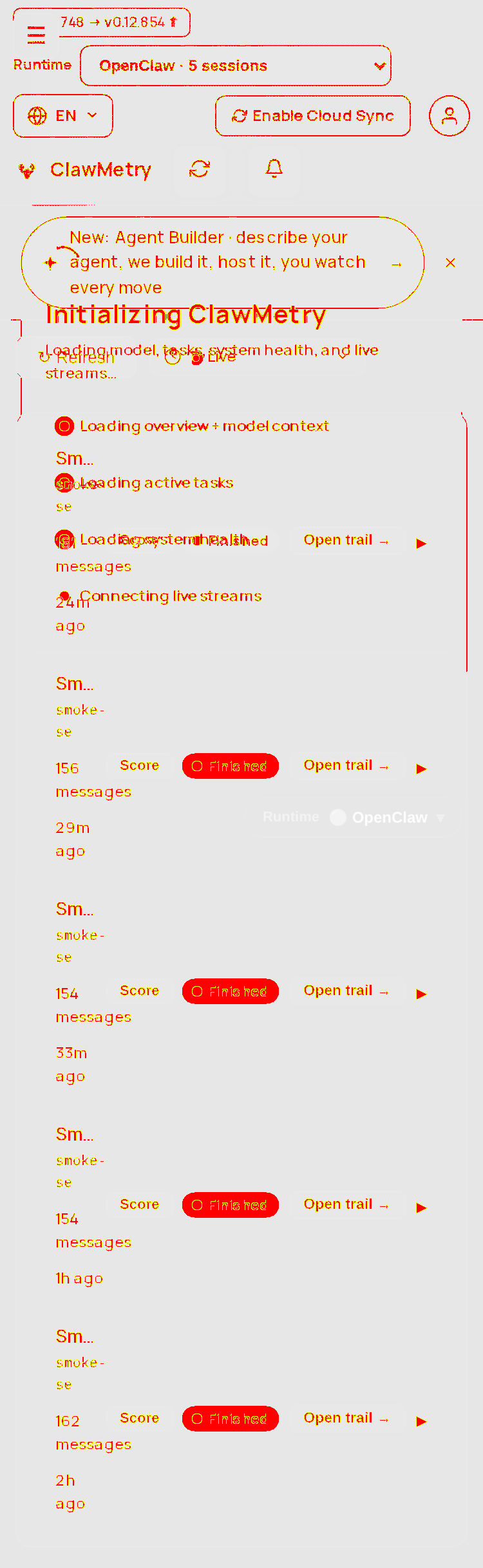Screen dimensions: 483x1568
Task: Open the floating Runtime OpenClaw selector
Action: [355, 817]
